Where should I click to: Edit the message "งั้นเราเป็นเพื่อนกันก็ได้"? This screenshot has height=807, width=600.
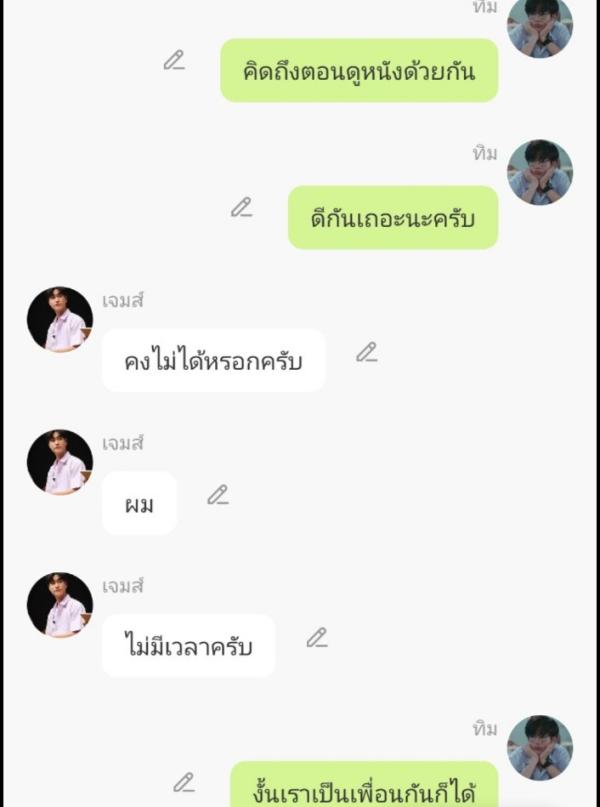point(184,783)
